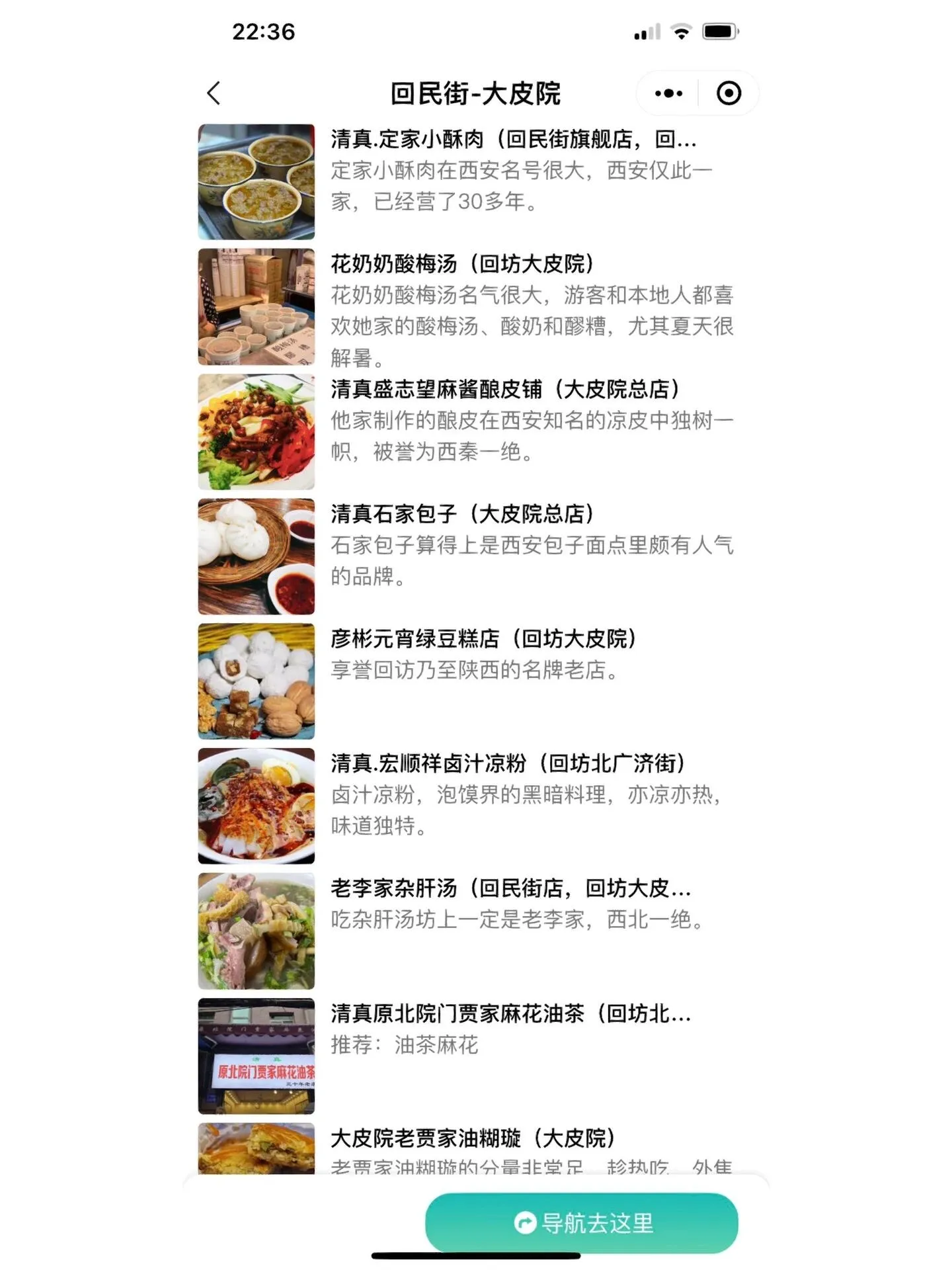Tap 导航去这里 navigation button
Screen dimensions: 952x1270
coord(581,1222)
